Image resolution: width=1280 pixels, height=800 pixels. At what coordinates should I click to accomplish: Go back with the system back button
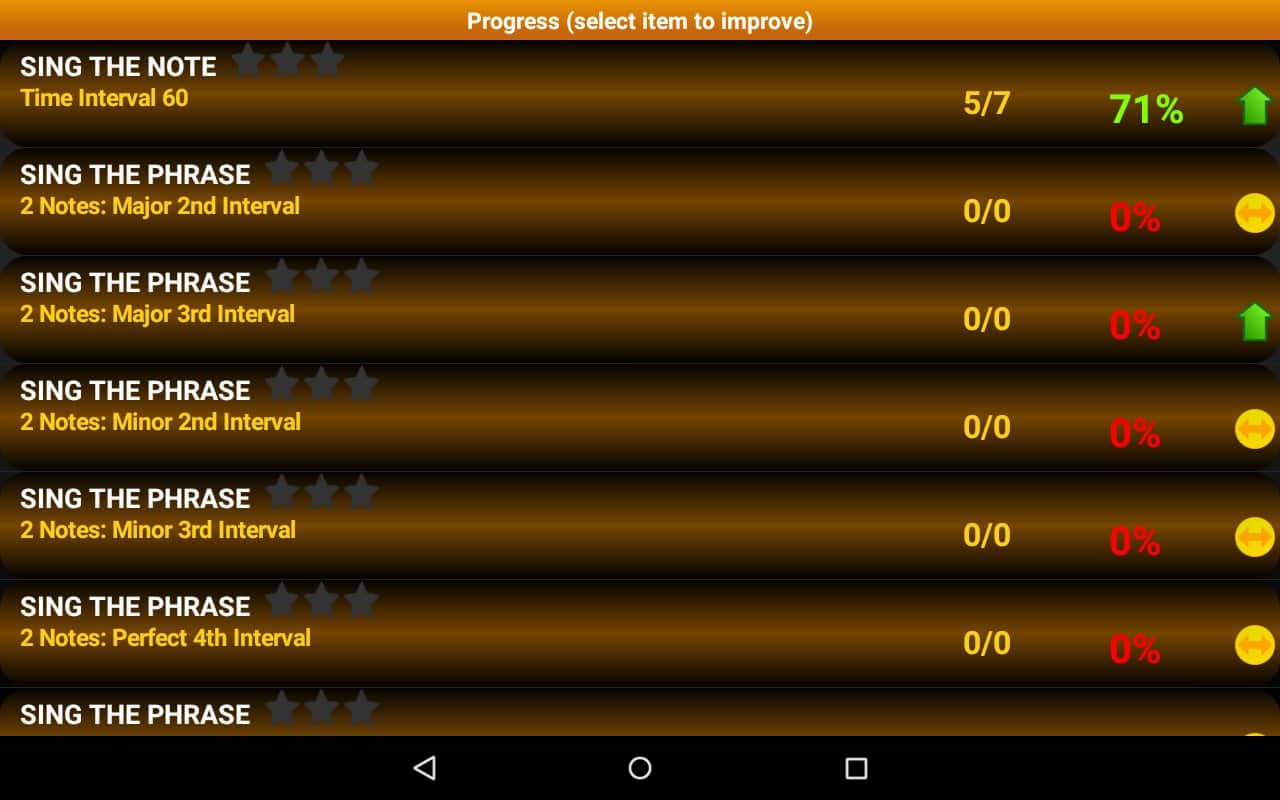pyautogui.click(x=425, y=768)
